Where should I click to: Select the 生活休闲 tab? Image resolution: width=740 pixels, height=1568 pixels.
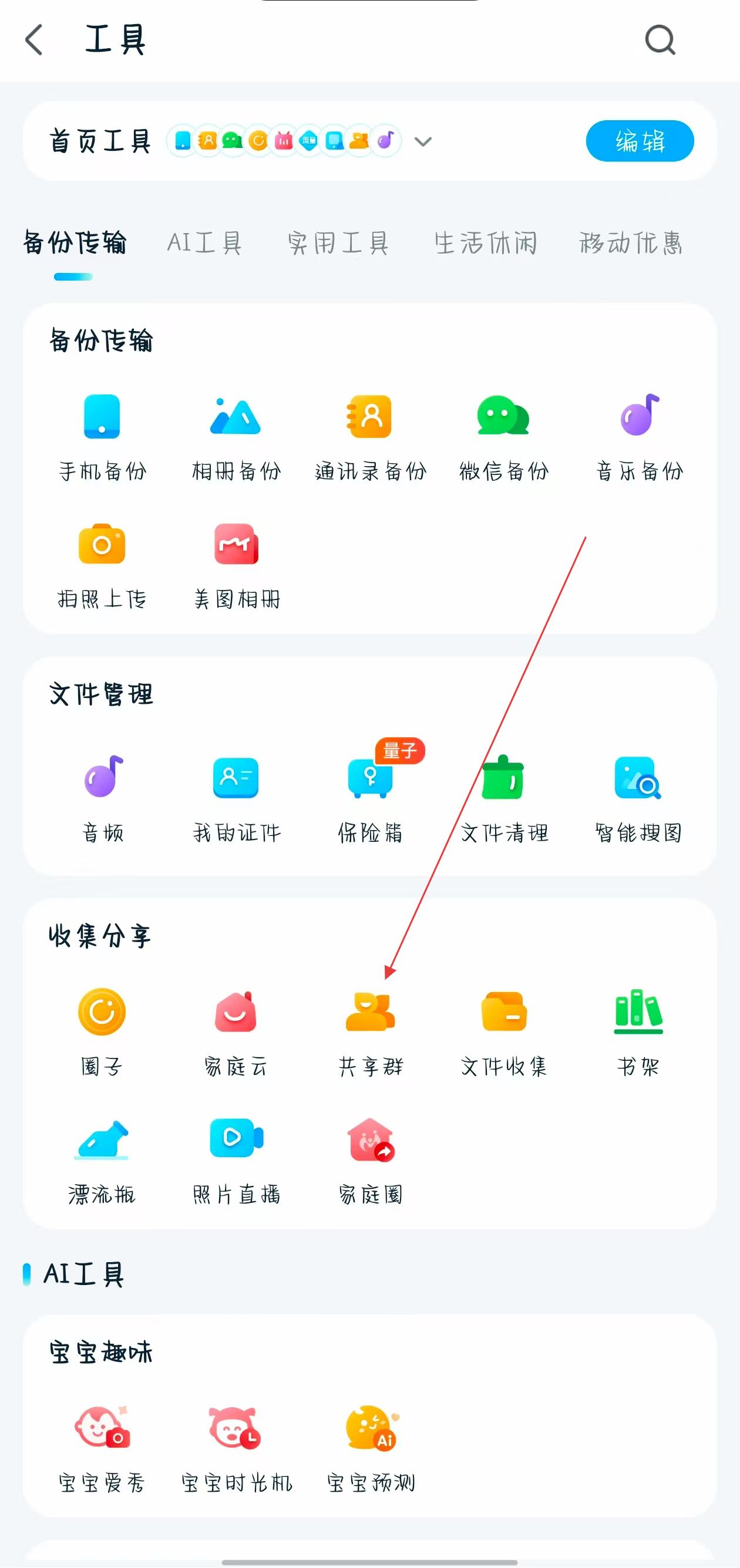point(486,243)
